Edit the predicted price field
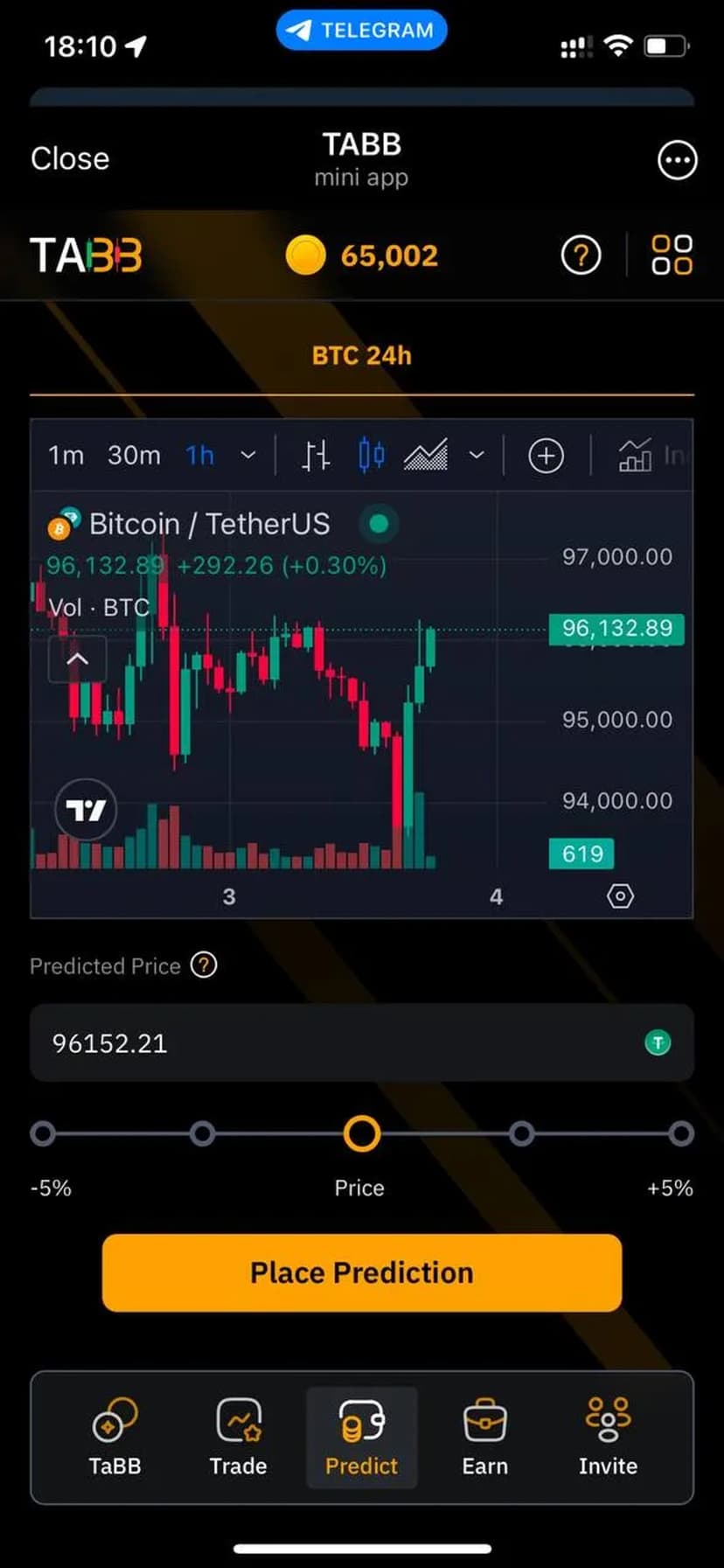 [x=341, y=1043]
